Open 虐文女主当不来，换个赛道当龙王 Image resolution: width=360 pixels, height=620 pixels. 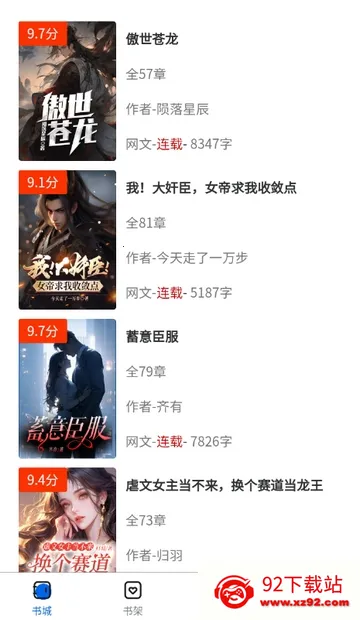(224, 486)
